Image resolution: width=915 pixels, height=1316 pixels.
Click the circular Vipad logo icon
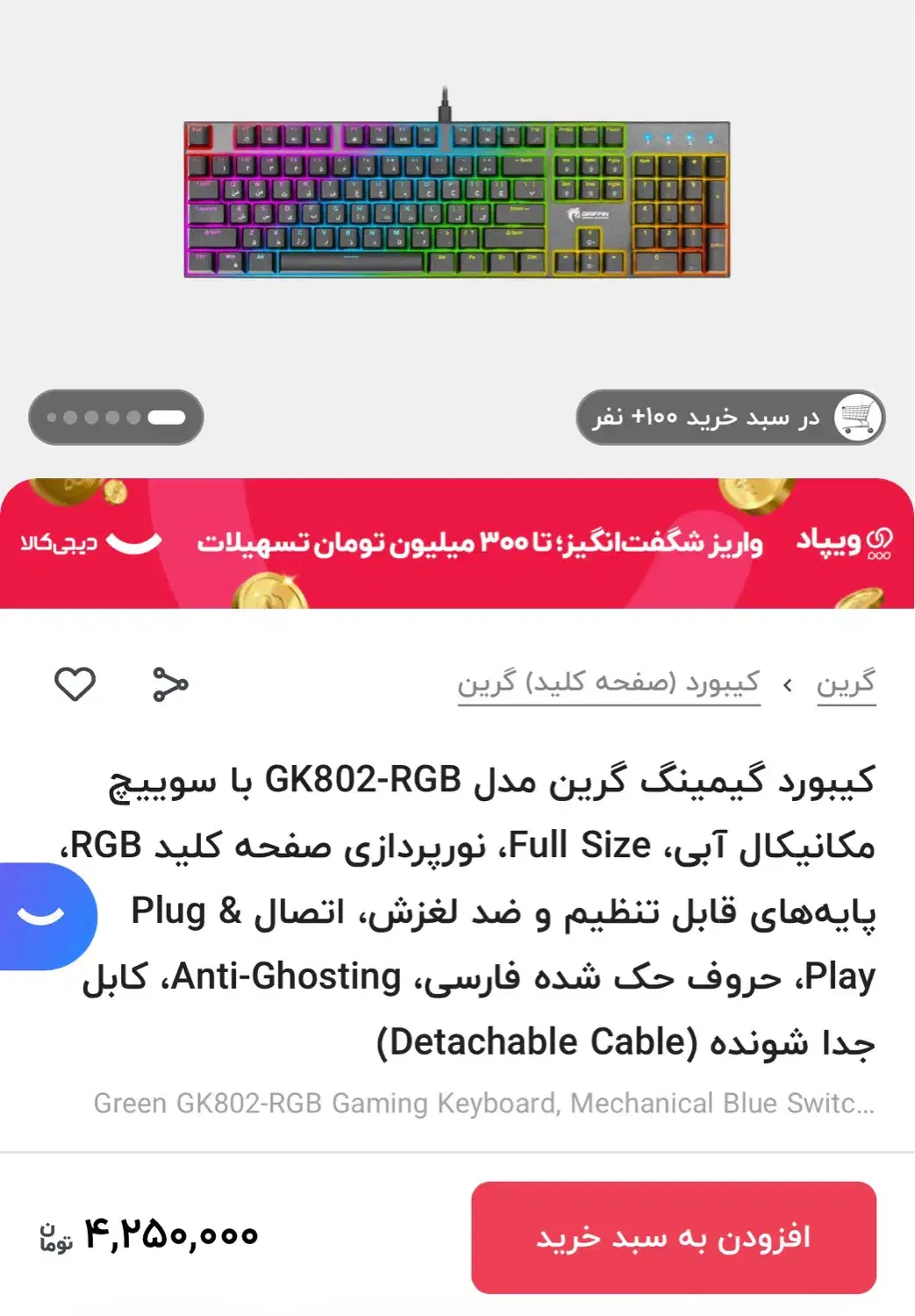(x=882, y=542)
